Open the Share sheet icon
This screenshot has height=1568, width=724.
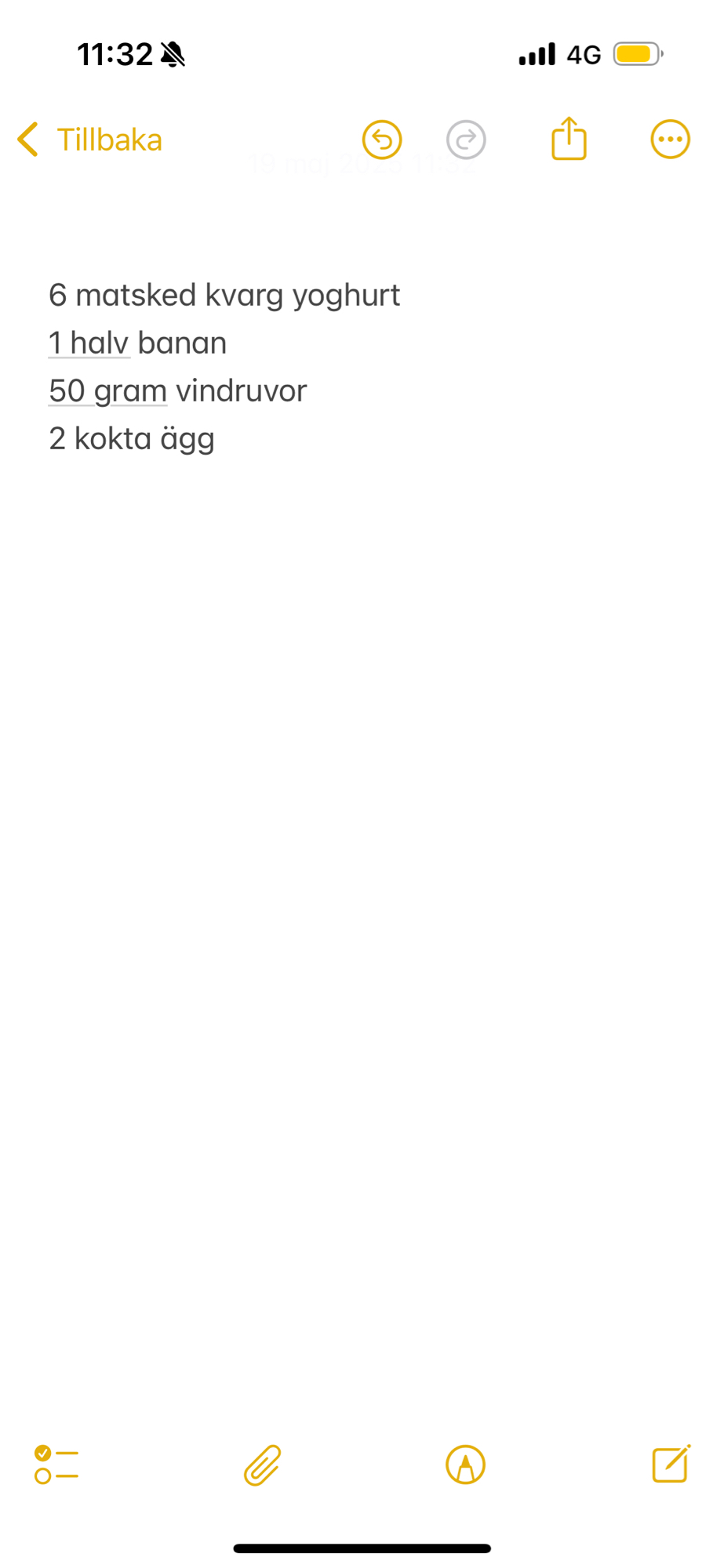tap(568, 137)
